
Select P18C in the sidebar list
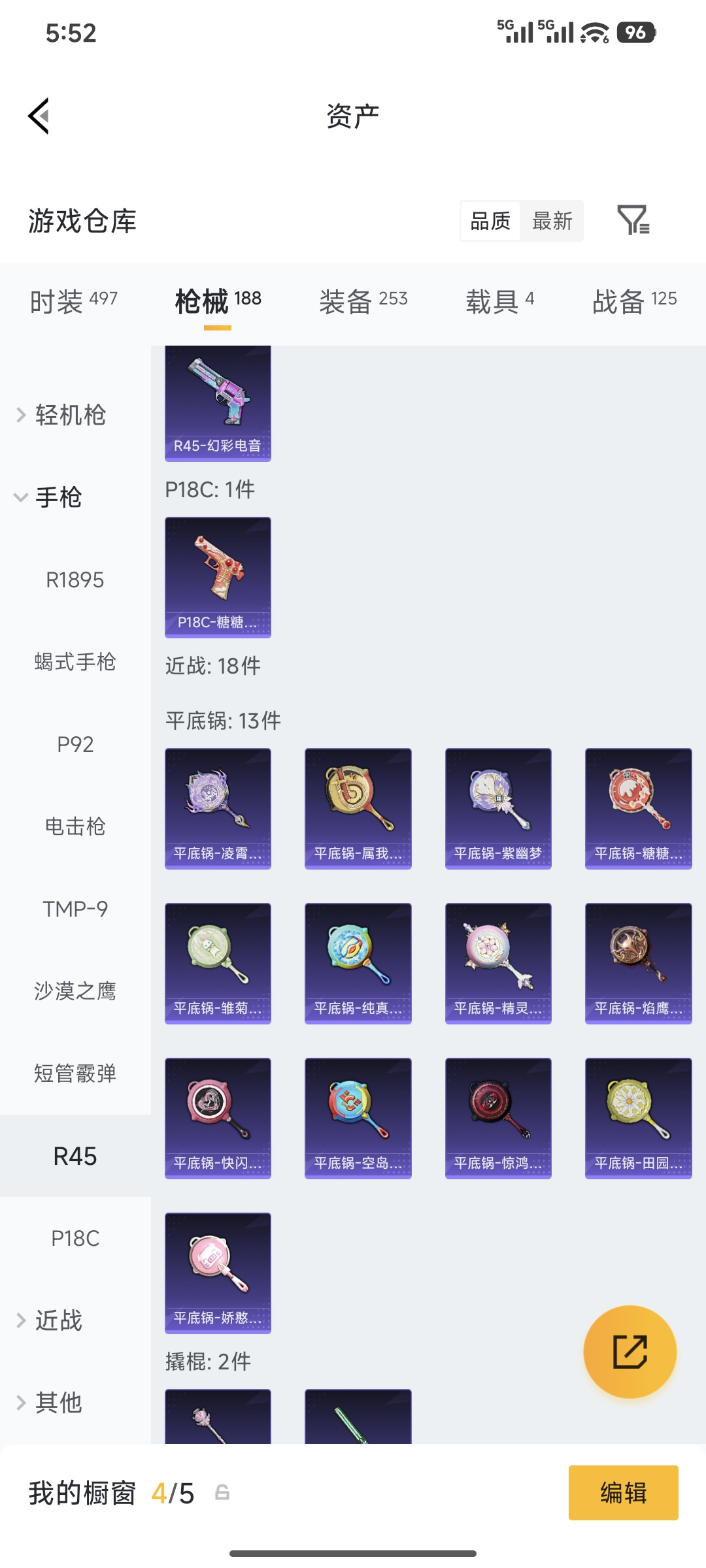point(75,1238)
